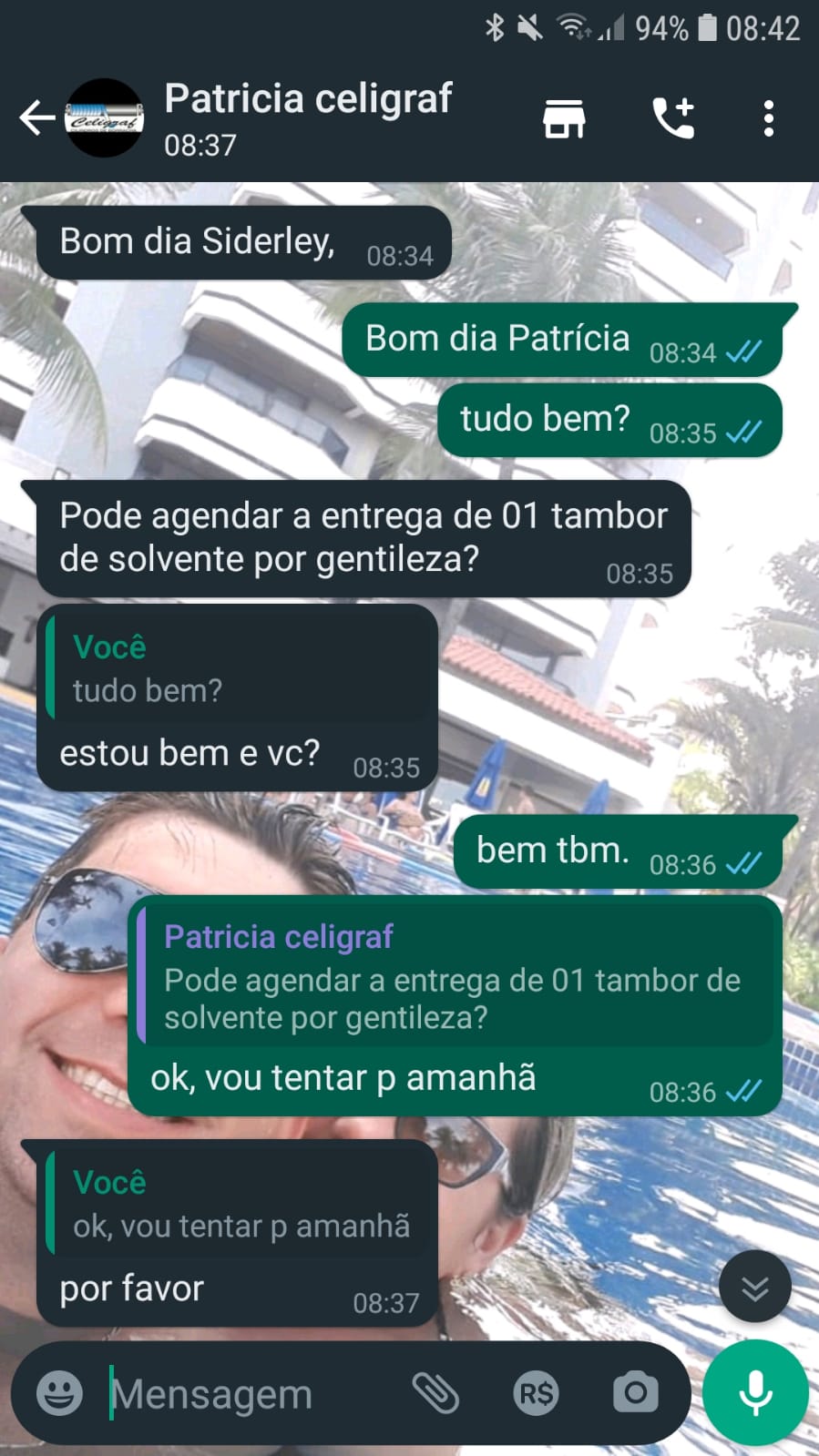Open the R$ payment option
819x1456 pixels.
coord(536,1393)
